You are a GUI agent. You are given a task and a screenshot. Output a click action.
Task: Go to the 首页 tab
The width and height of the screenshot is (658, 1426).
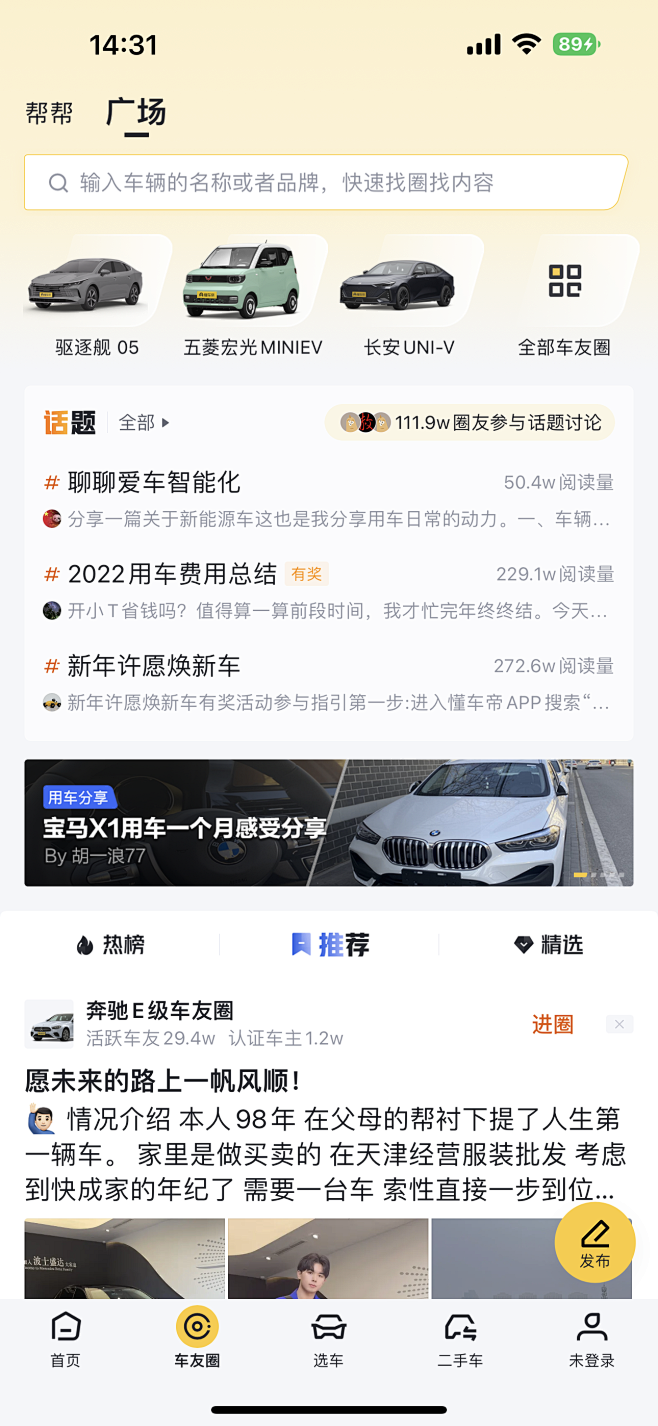[65, 1340]
